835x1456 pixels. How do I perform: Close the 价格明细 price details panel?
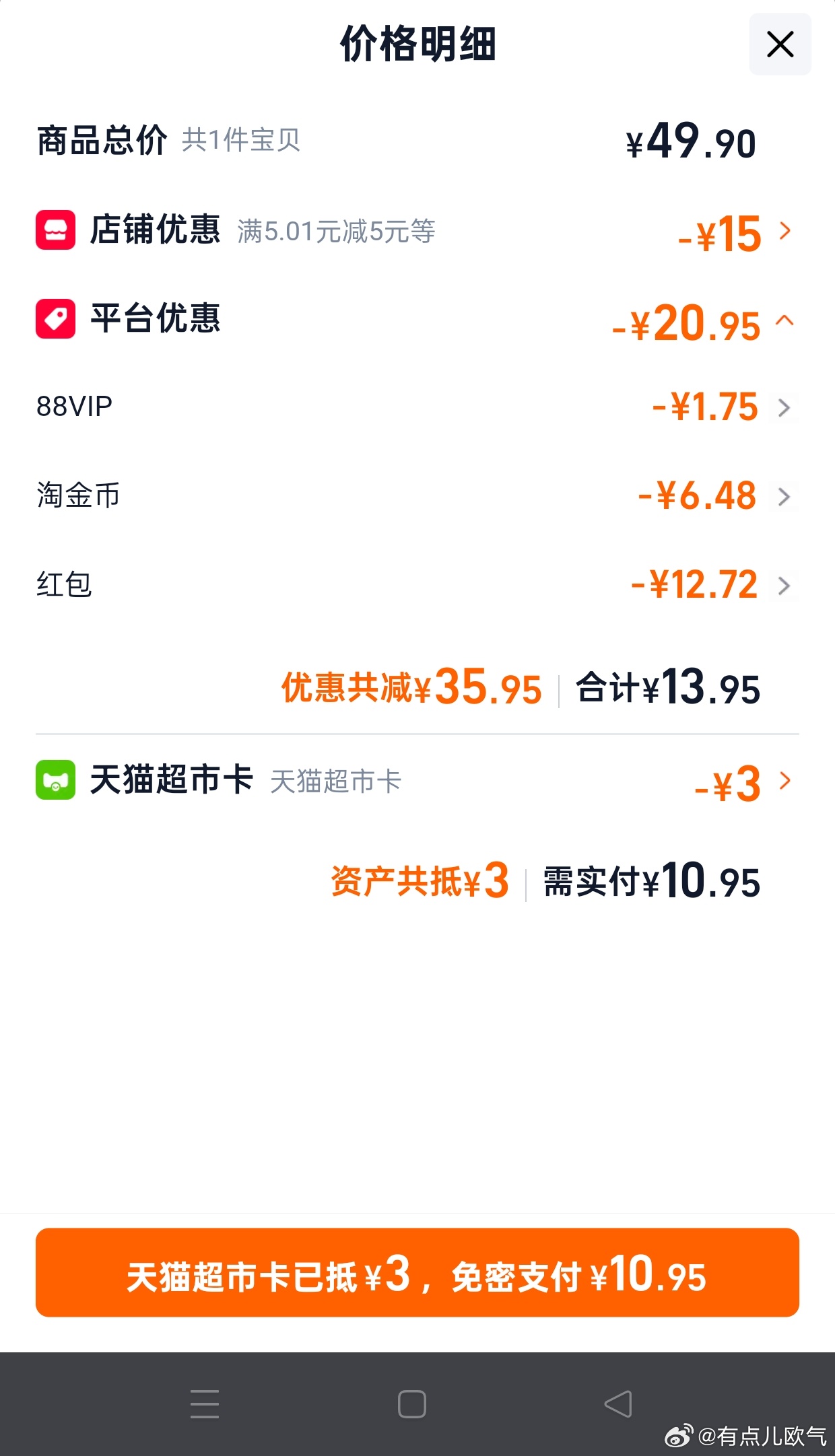tap(780, 44)
